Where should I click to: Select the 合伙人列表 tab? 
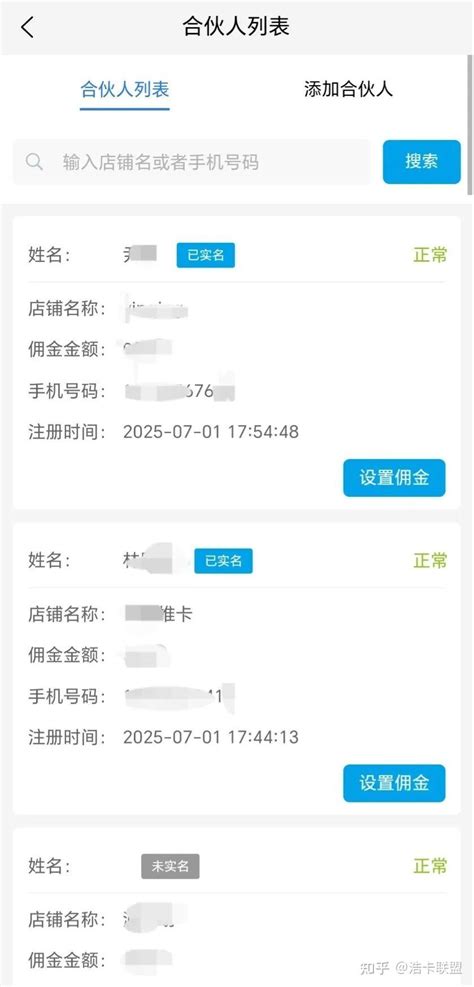(125, 89)
